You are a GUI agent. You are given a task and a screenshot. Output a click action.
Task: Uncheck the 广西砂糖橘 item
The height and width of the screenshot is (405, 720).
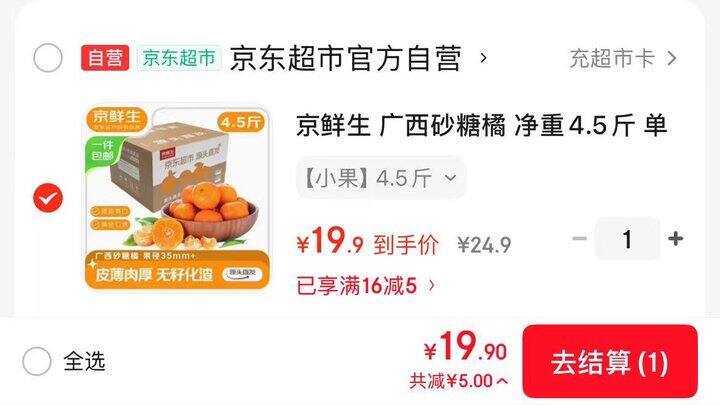tap(48, 197)
